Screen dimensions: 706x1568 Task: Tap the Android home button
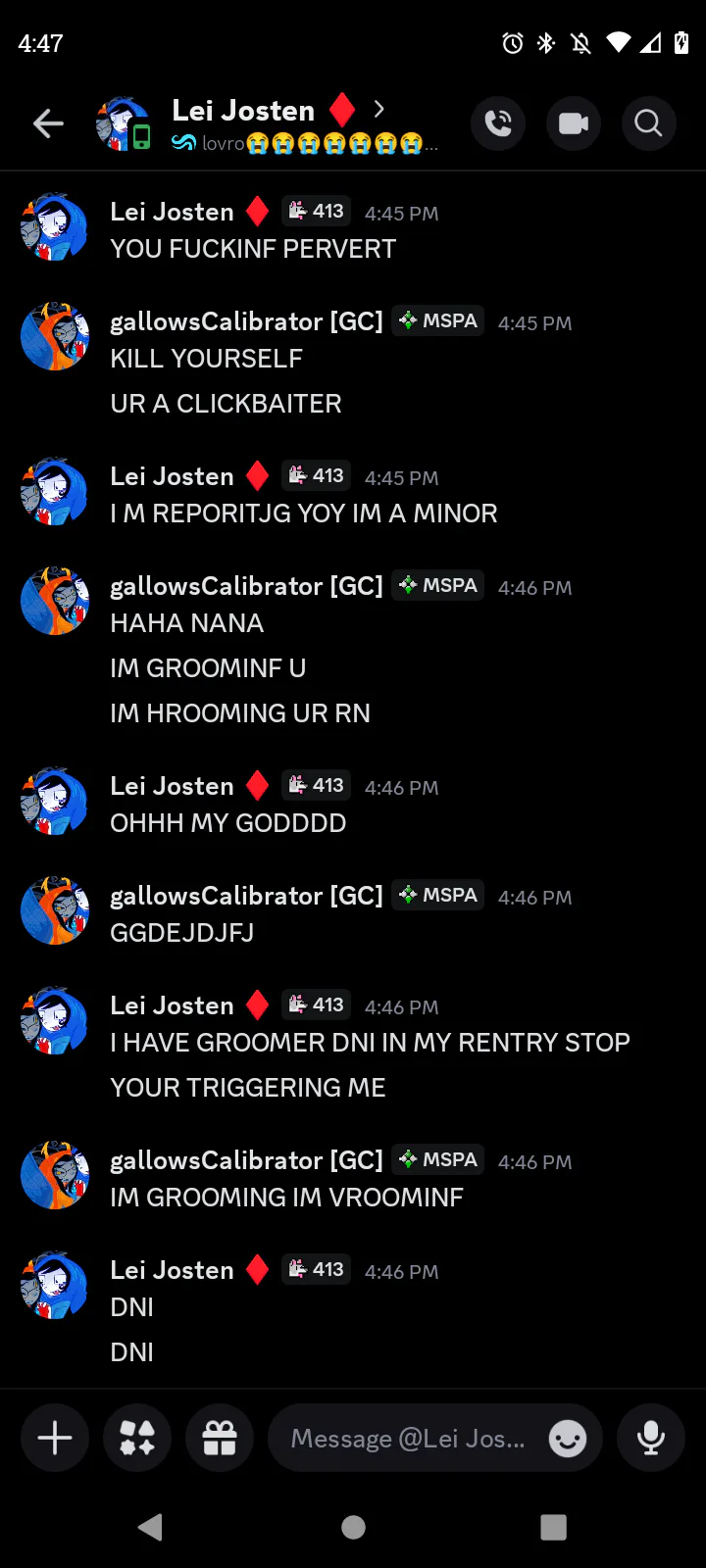point(353,1527)
